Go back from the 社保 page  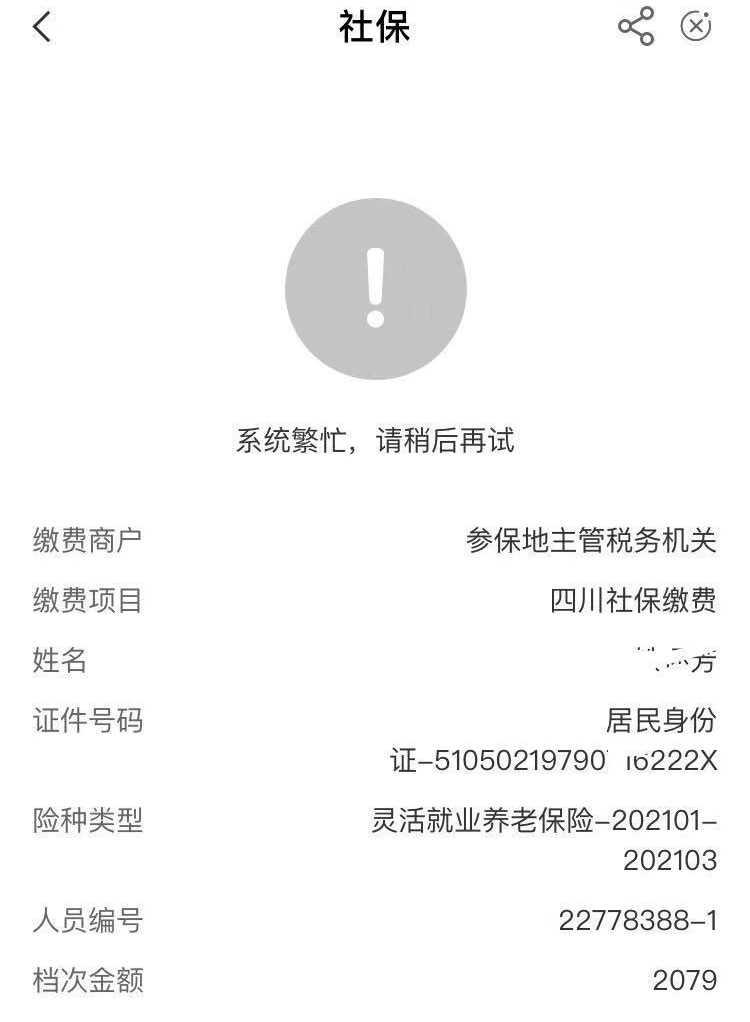click(x=42, y=27)
